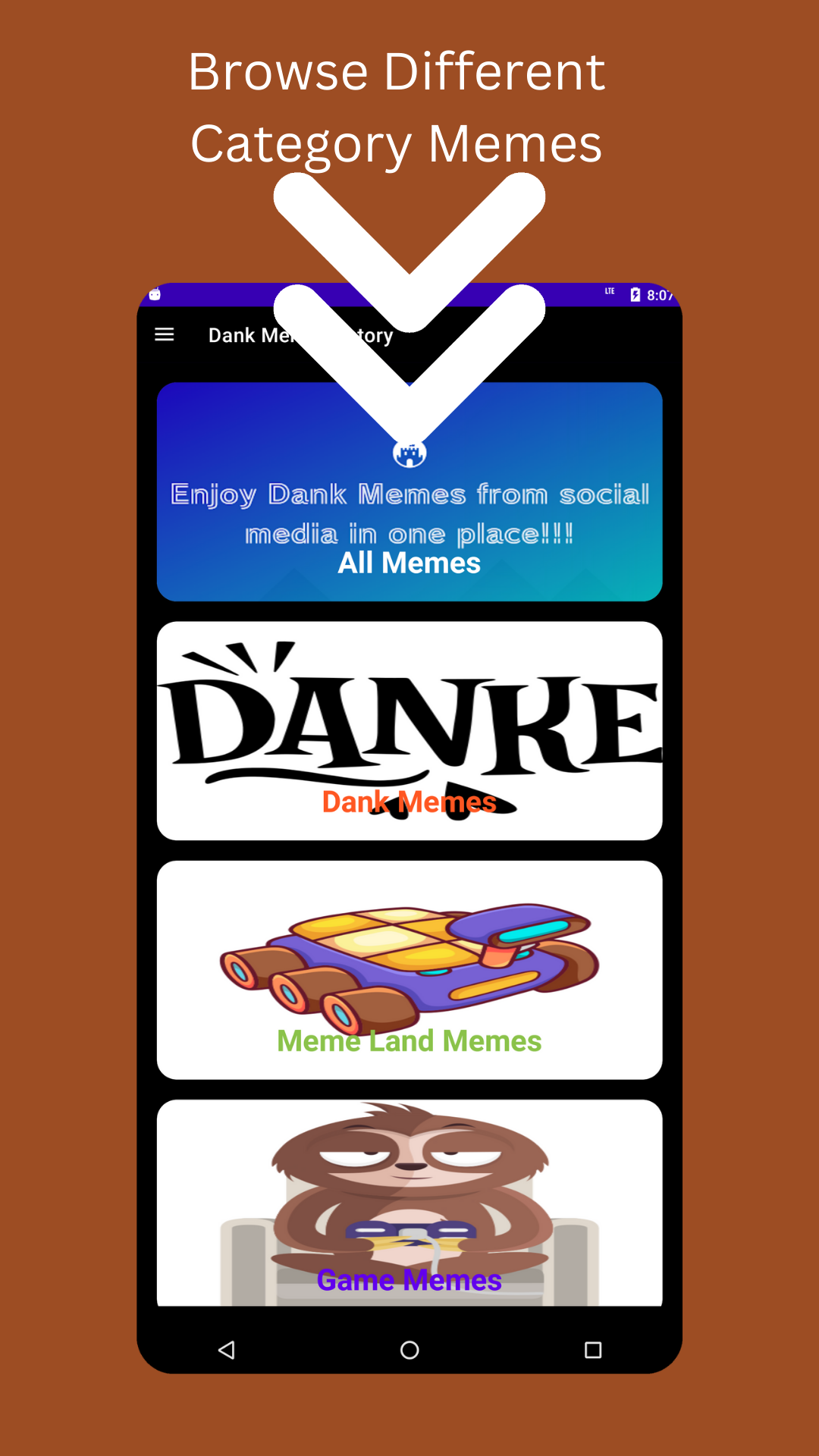
Task: Open the navigation drawer via hamburger icon
Action: tap(164, 334)
